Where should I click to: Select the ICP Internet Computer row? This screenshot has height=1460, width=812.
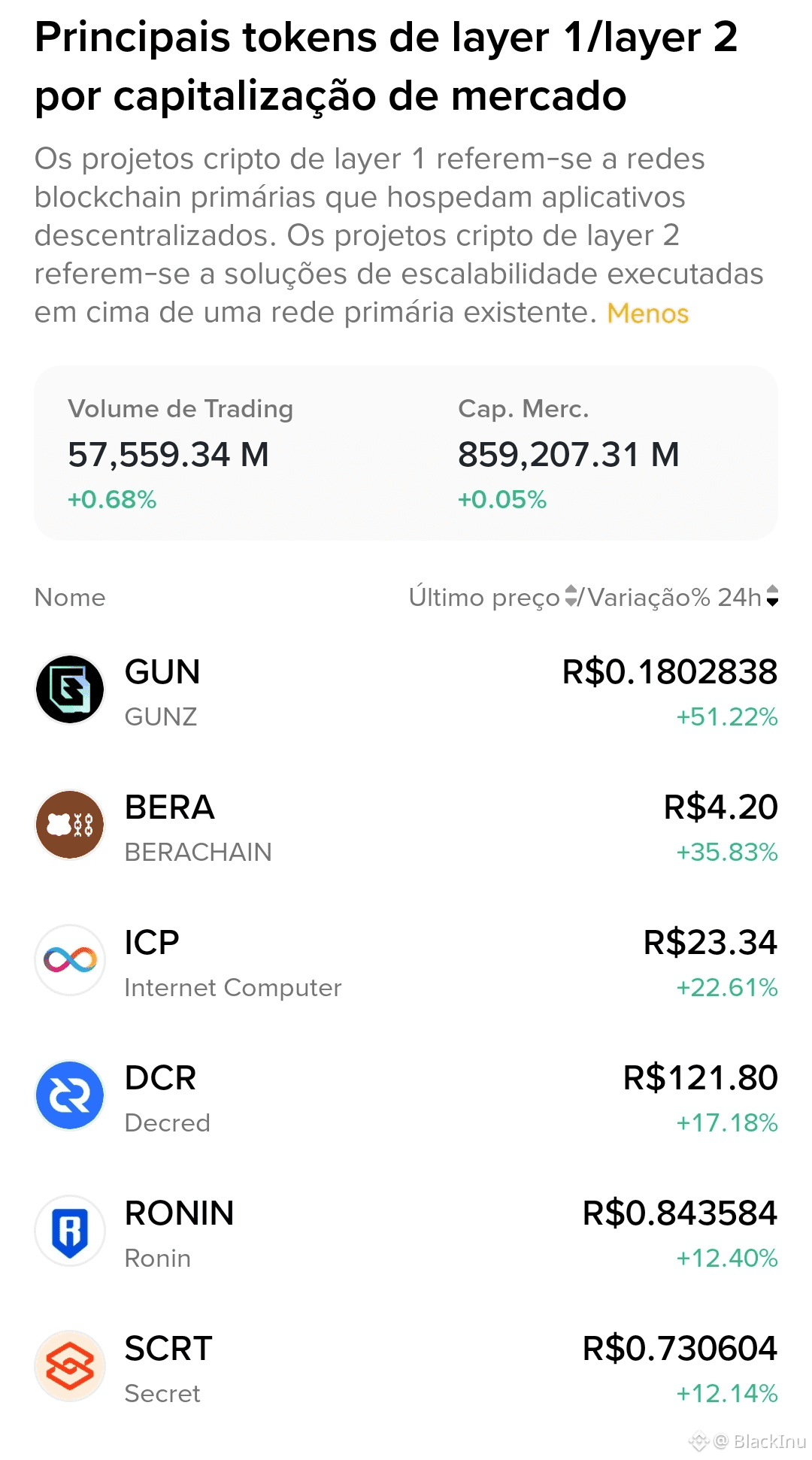406,961
